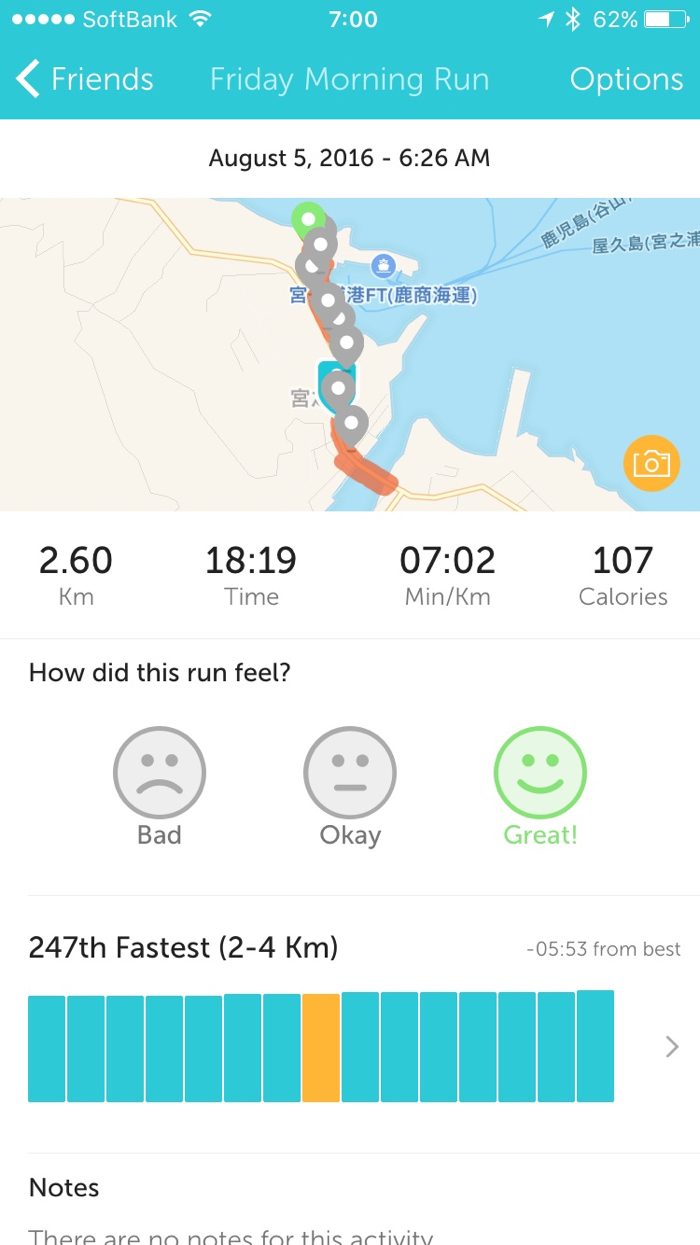Screen dimensions: 700x1245
Task: Rate this run as Okay
Action: (x=350, y=773)
